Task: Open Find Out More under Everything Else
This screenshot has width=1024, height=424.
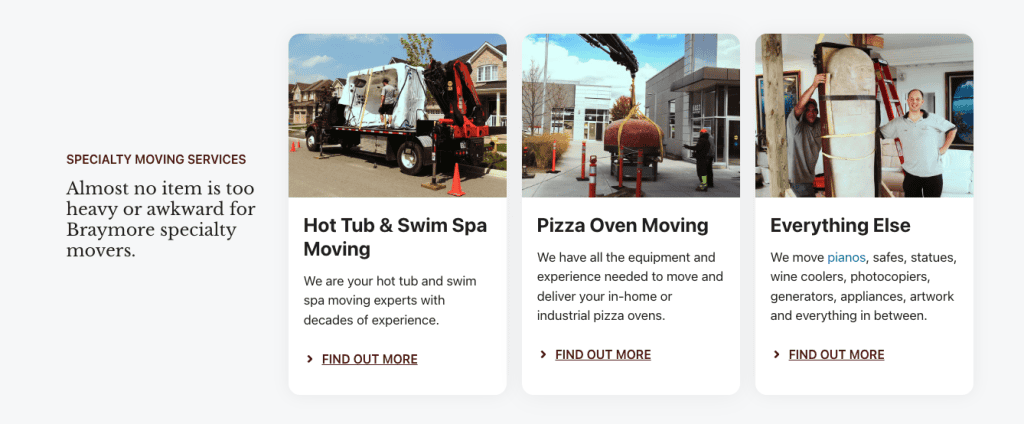Action: (x=836, y=354)
